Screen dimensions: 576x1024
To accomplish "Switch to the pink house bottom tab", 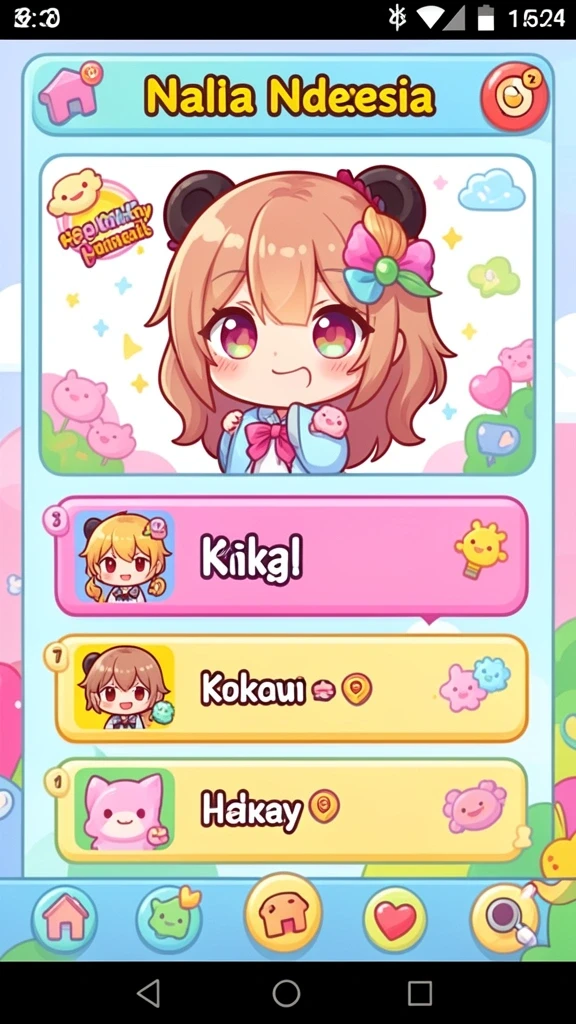I will pyautogui.click(x=64, y=920).
